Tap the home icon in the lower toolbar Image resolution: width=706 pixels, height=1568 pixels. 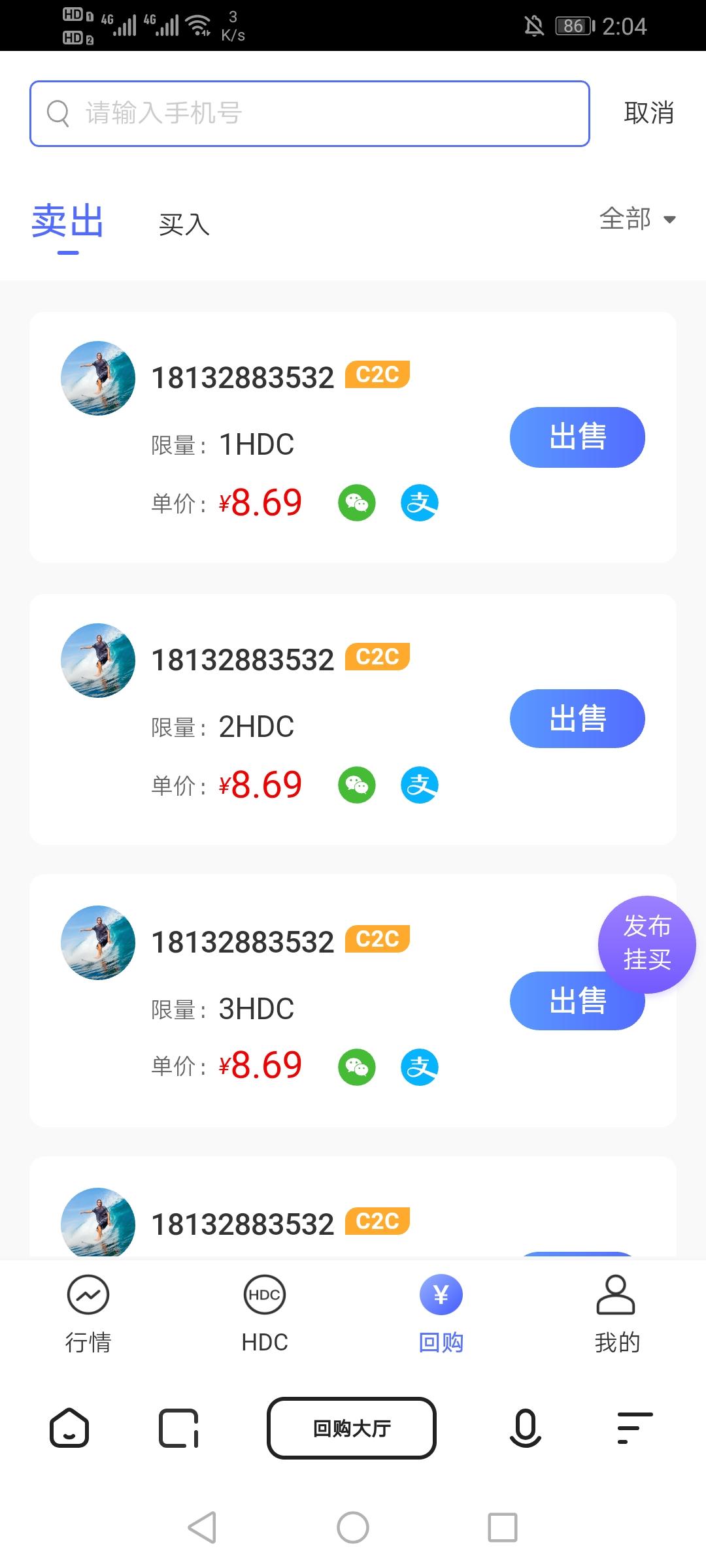pyautogui.click(x=70, y=1428)
